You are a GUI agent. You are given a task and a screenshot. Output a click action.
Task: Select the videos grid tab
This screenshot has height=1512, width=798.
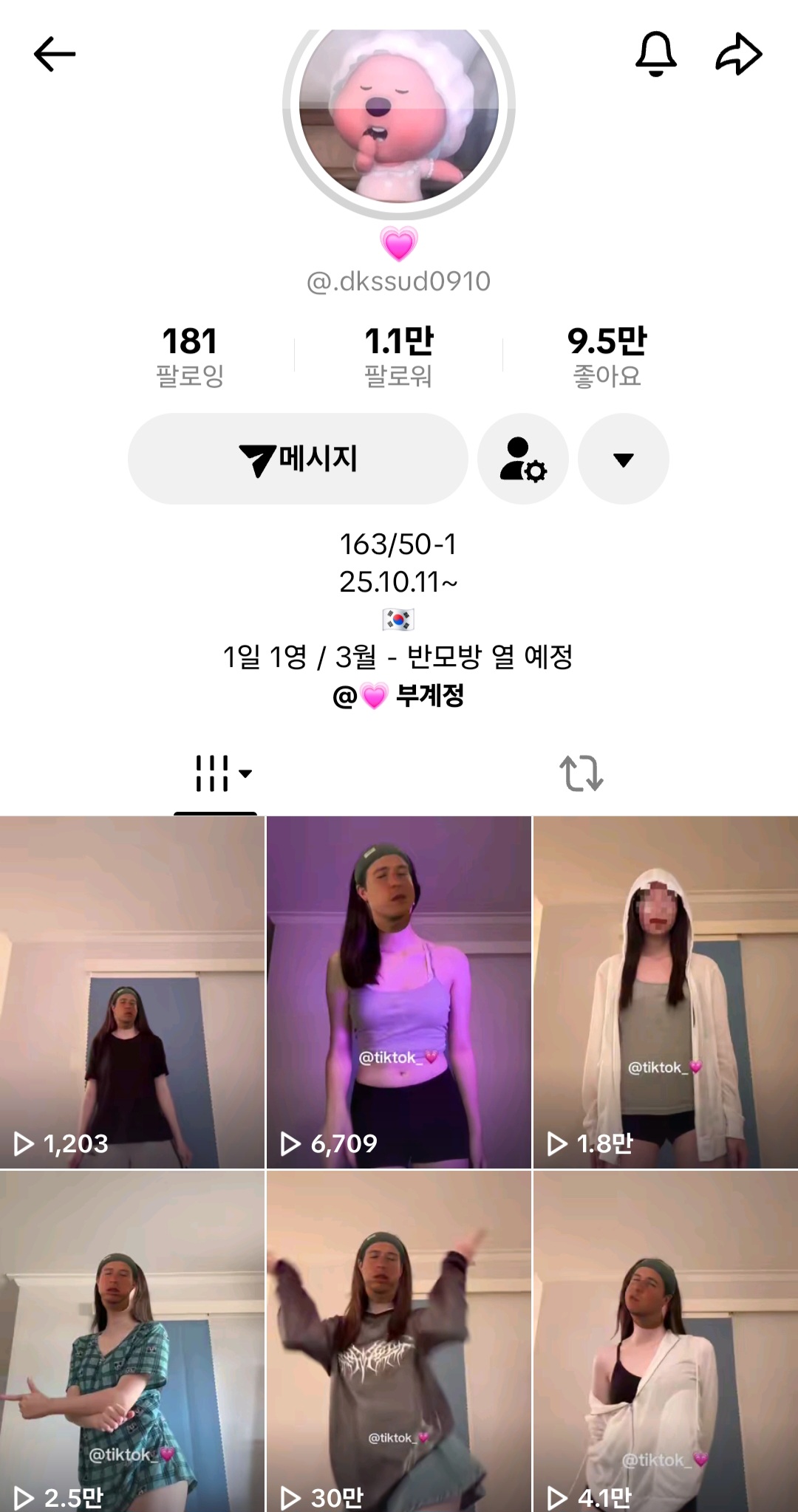(215, 773)
